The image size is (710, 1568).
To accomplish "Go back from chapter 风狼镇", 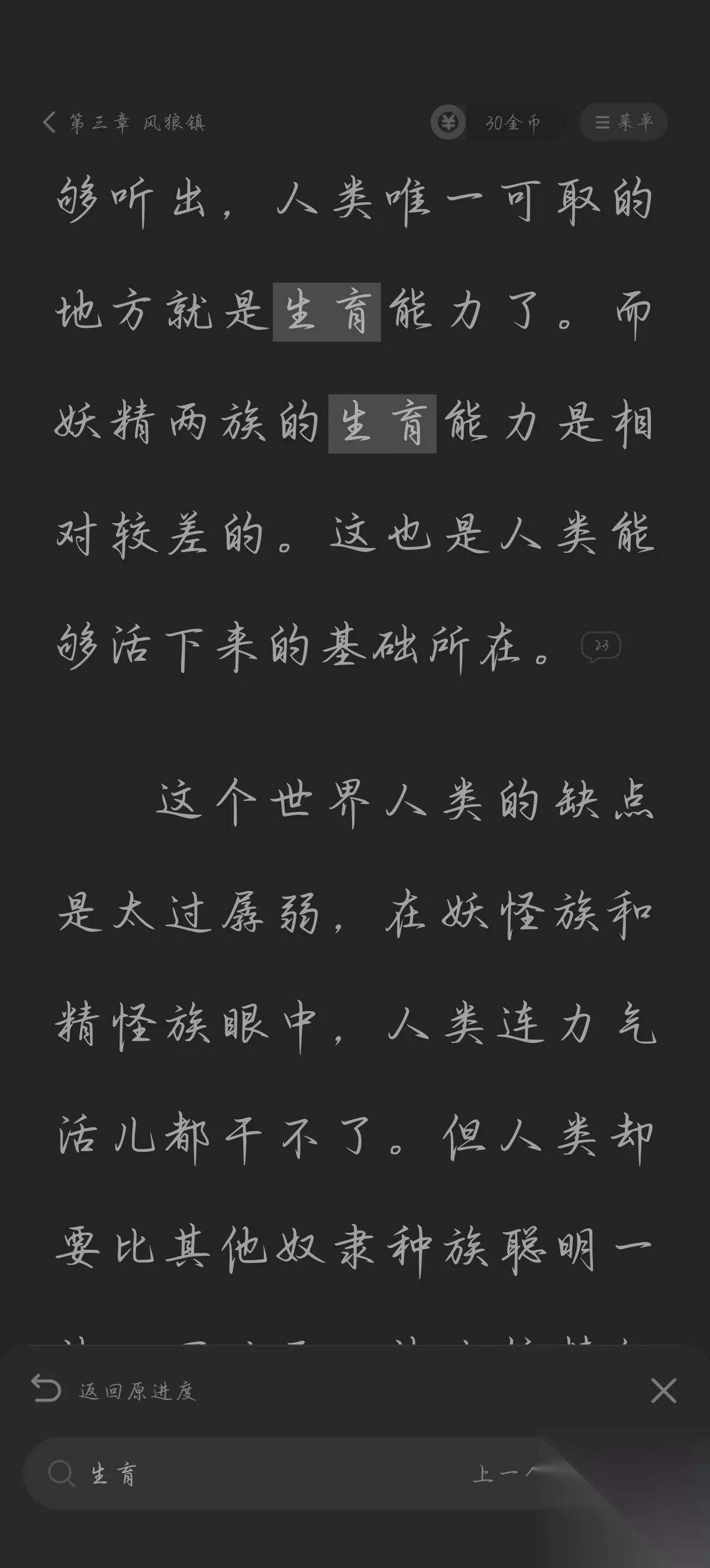I will tap(50, 122).
